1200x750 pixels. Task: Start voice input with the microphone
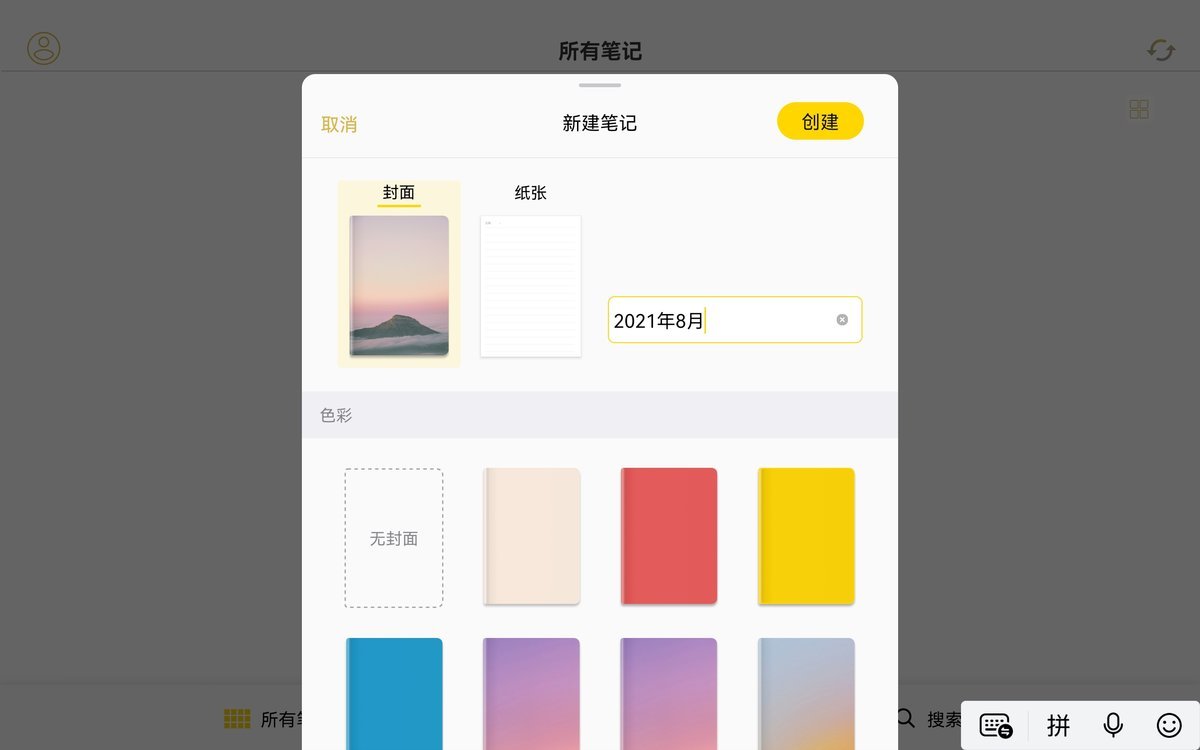coord(1113,725)
